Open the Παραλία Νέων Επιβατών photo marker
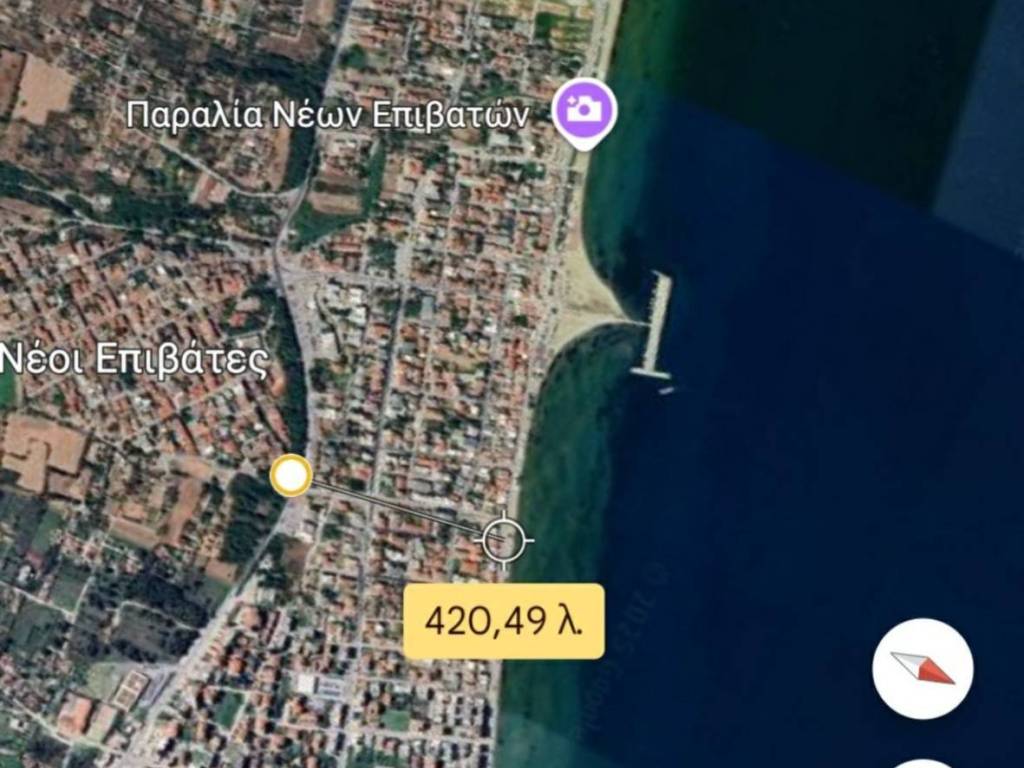1024x768 pixels. point(584,110)
